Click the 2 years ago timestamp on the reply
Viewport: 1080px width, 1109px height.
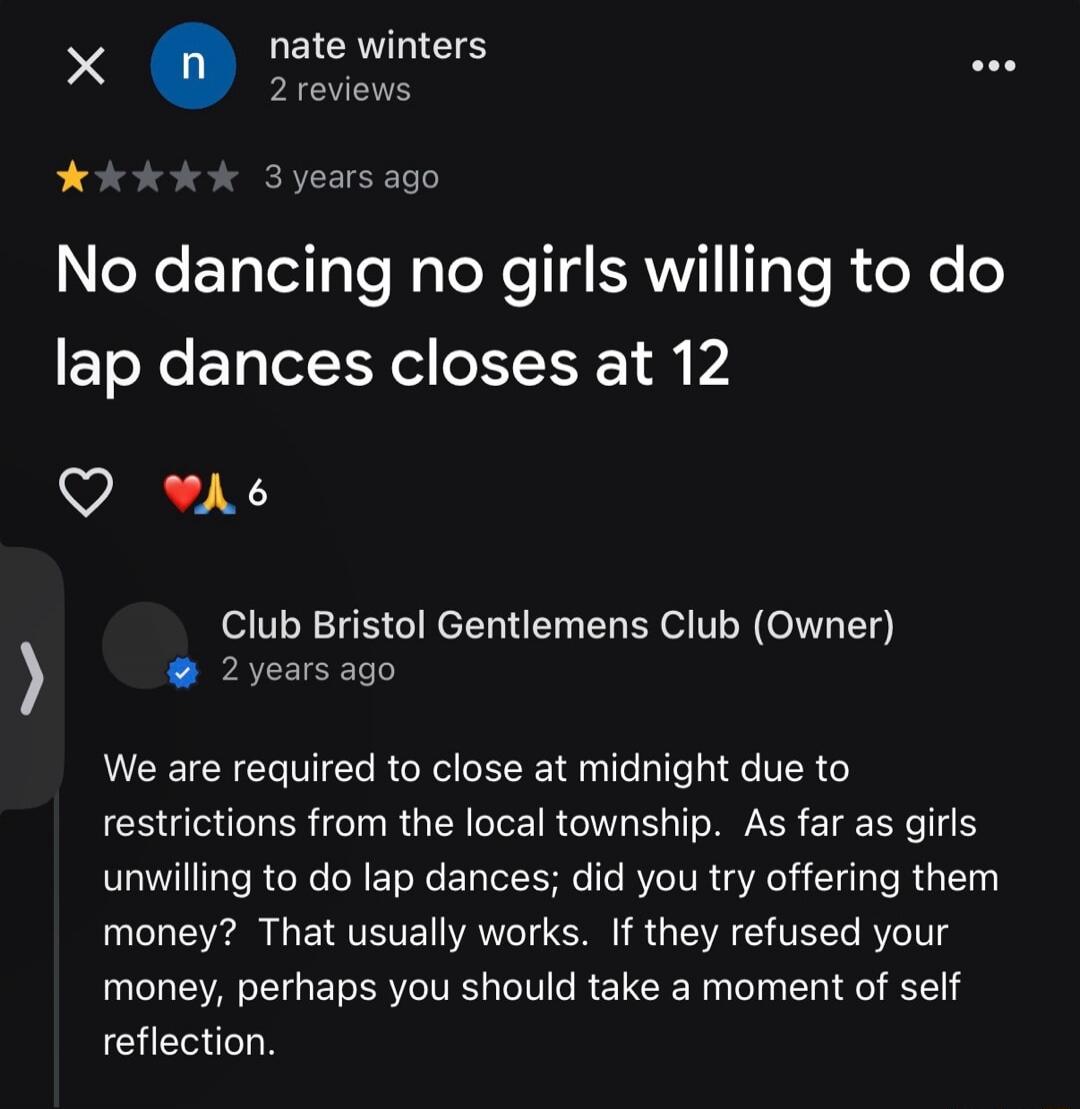pos(308,669)
